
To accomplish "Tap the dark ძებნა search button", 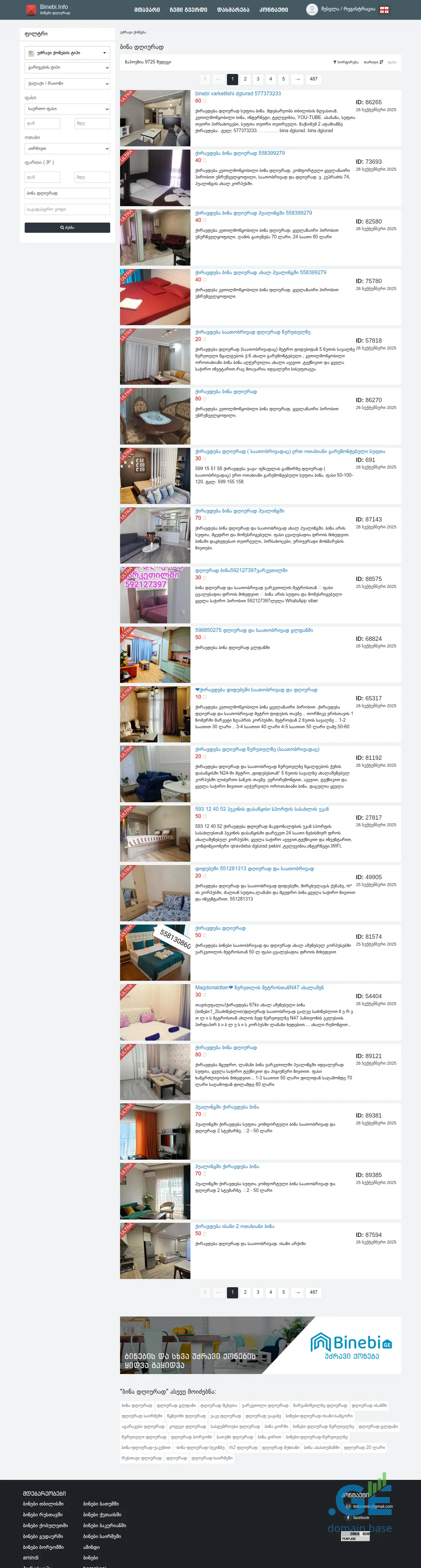I will click(67, 227).
